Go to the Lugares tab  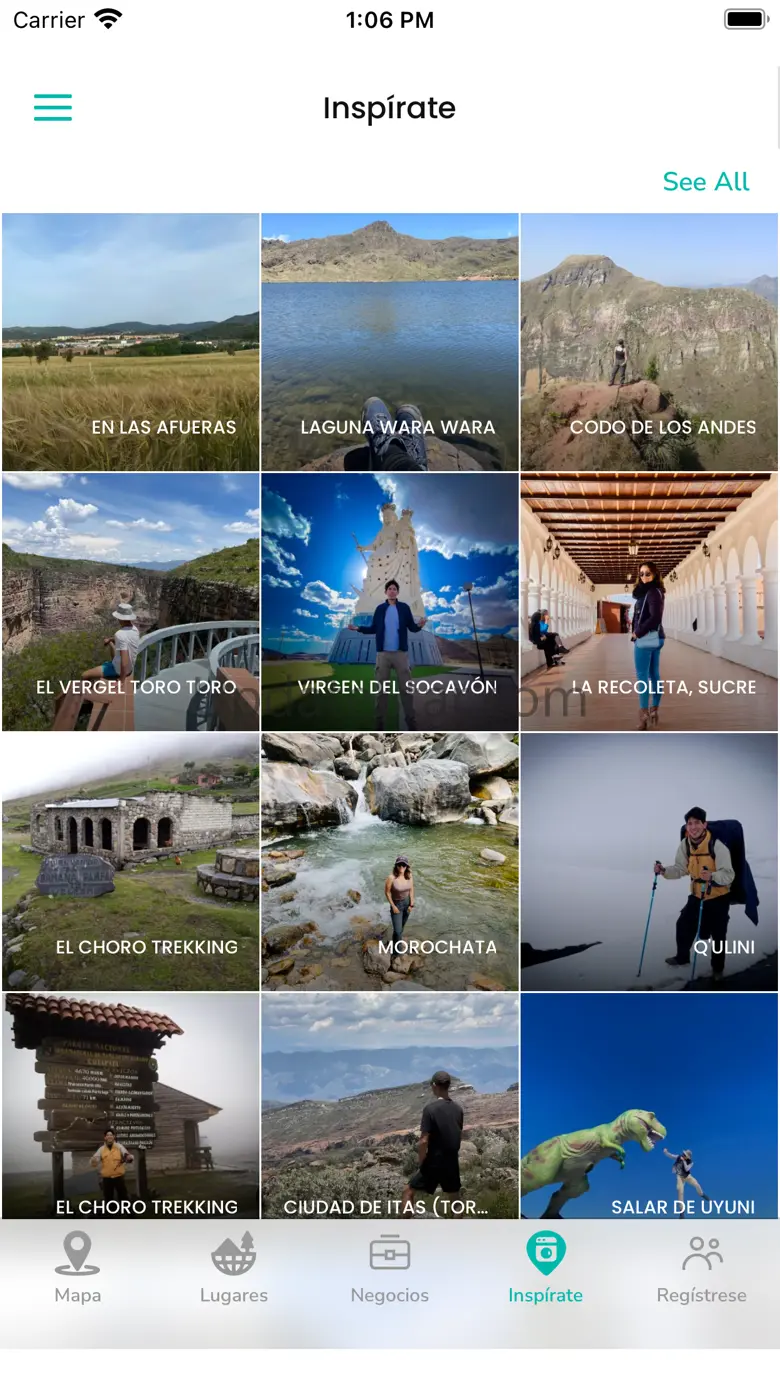click(x=234, y=1268)
